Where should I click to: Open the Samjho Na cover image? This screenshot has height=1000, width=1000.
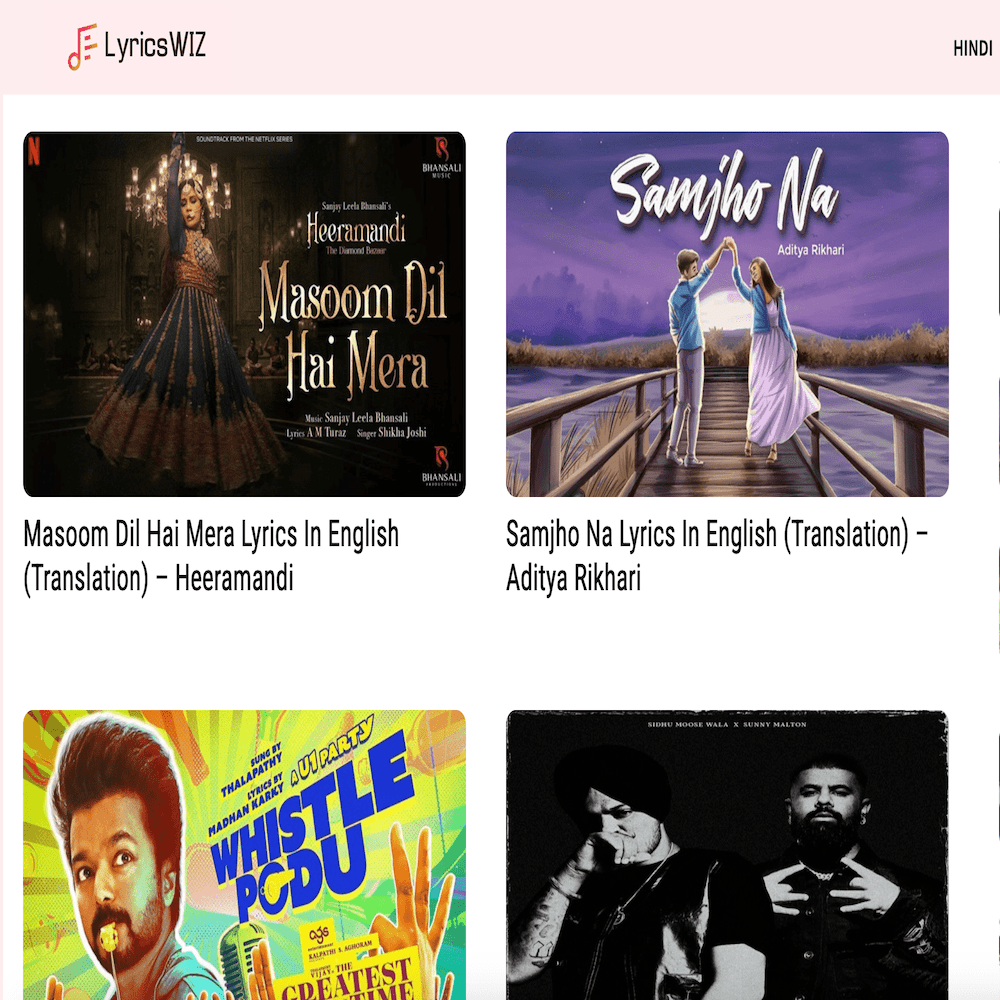pos(727,314)
